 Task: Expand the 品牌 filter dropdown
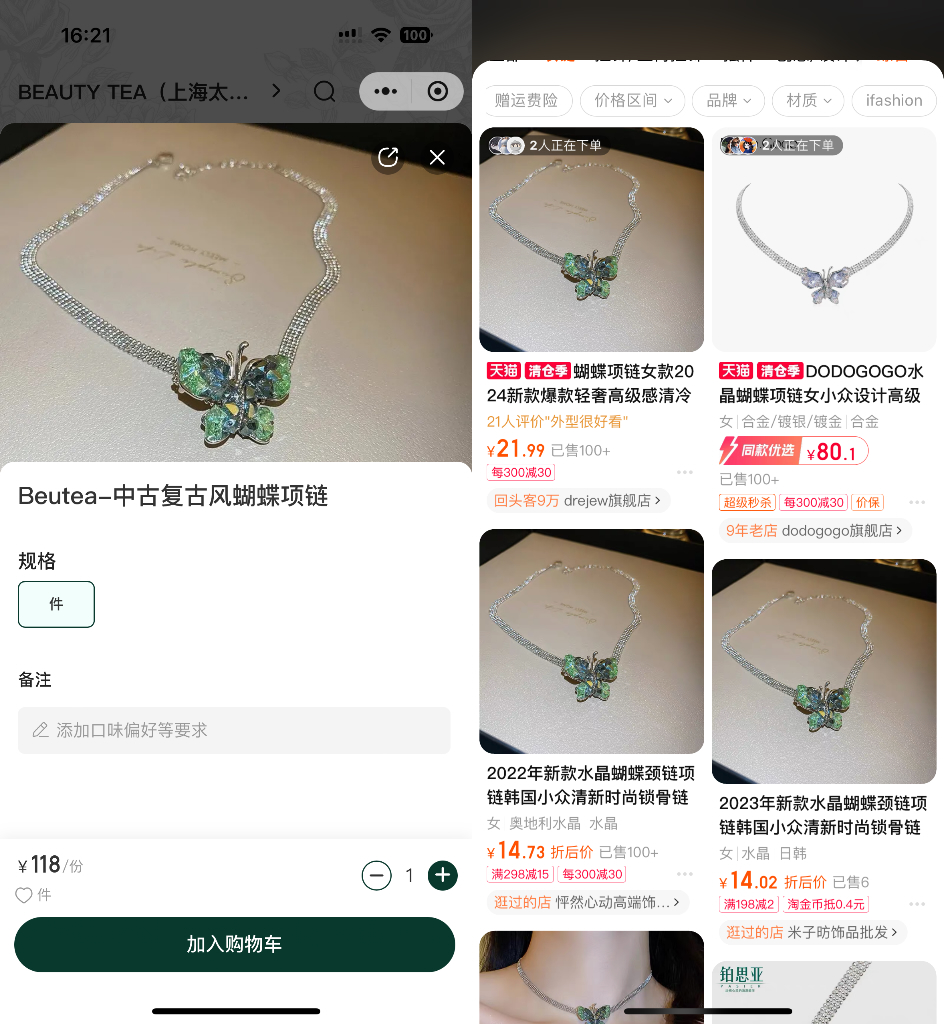728,100
